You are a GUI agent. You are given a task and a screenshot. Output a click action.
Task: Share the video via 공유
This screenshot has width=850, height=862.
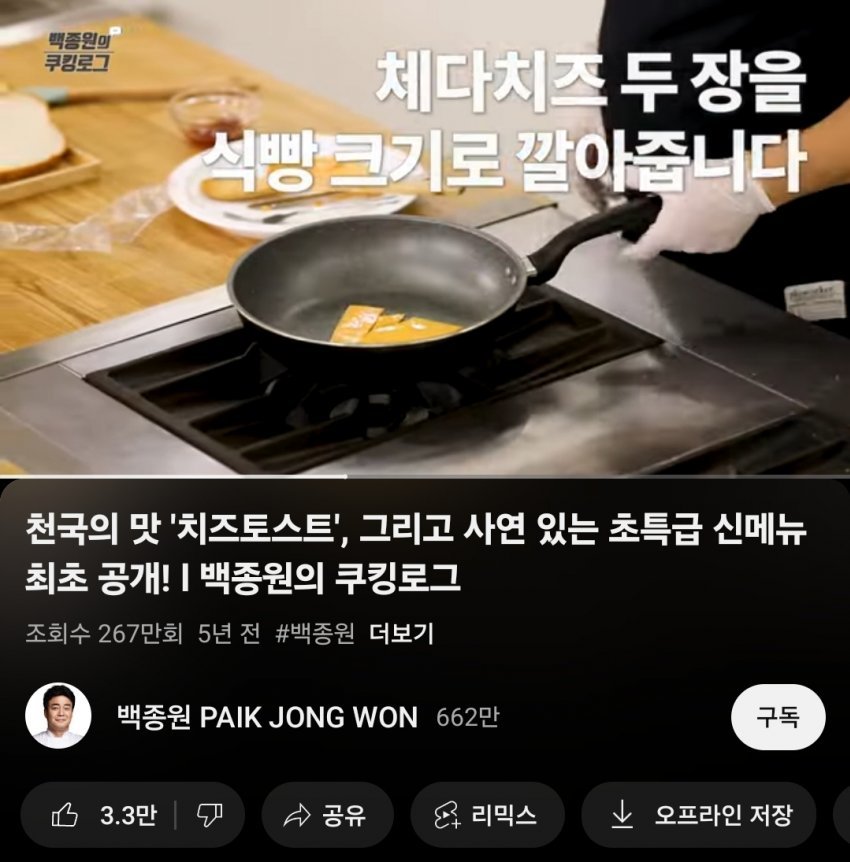(x=326, y=815)
